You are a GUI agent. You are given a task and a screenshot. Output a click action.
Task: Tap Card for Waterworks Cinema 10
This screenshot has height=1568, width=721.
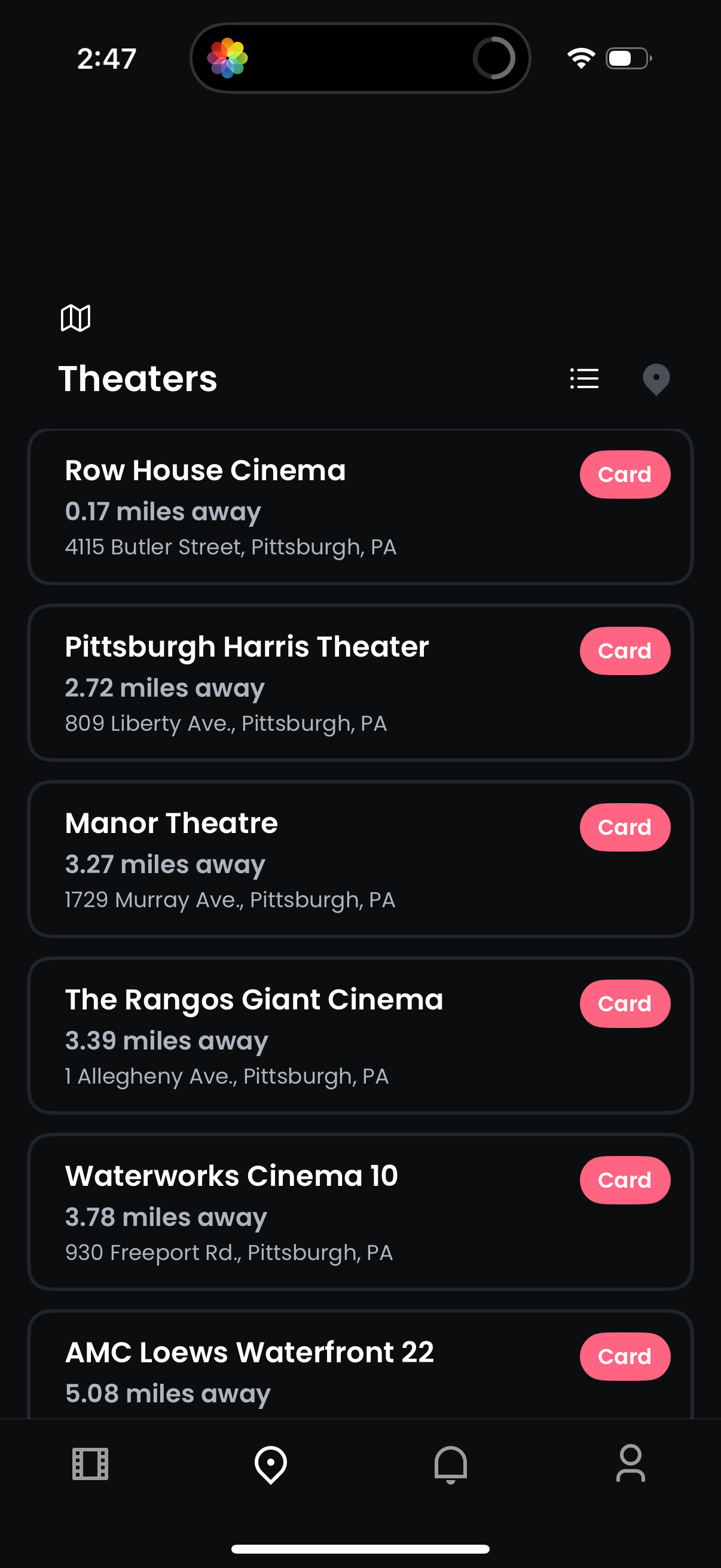coord(625,1180)
